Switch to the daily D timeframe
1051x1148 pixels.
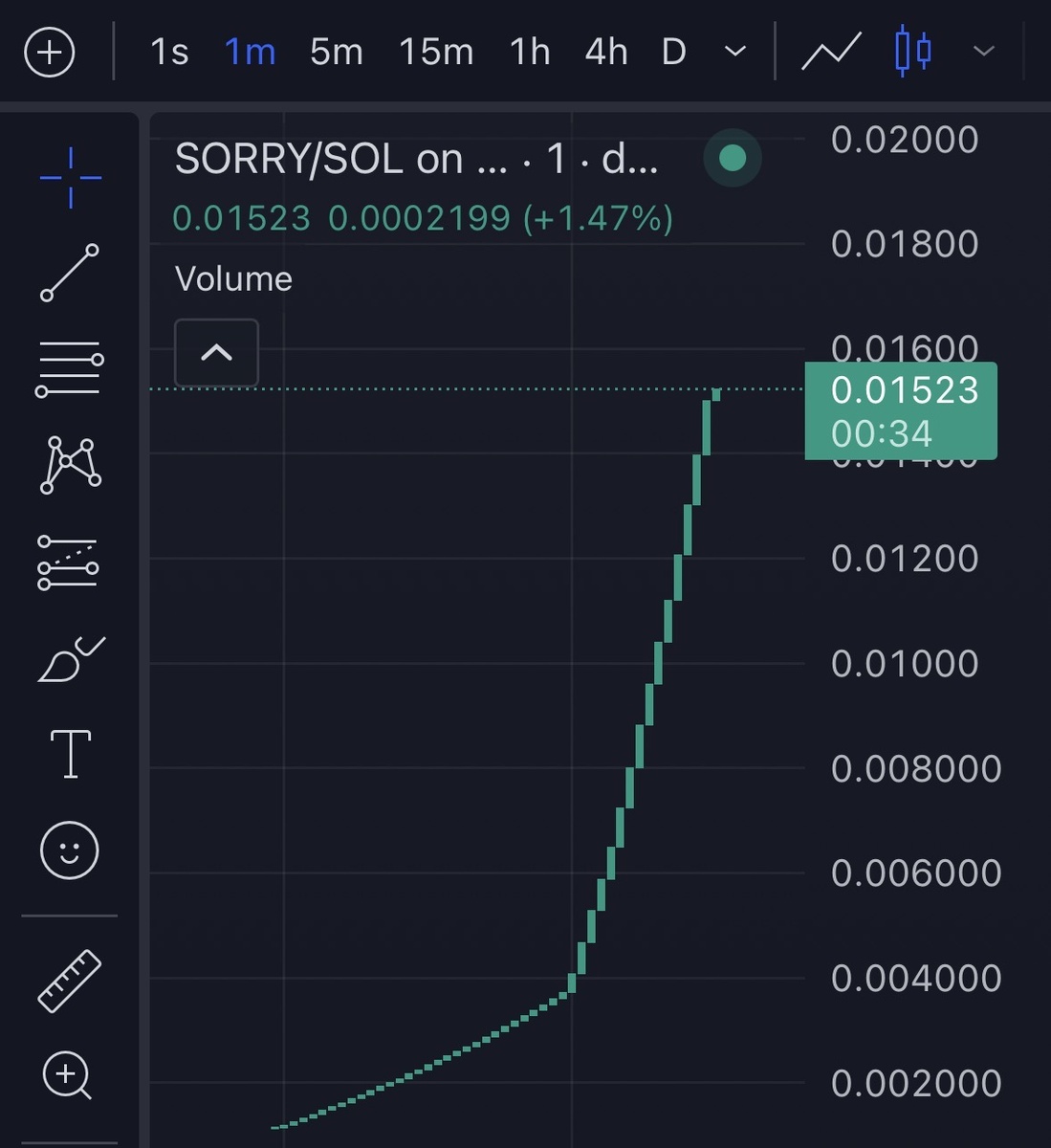674,52
